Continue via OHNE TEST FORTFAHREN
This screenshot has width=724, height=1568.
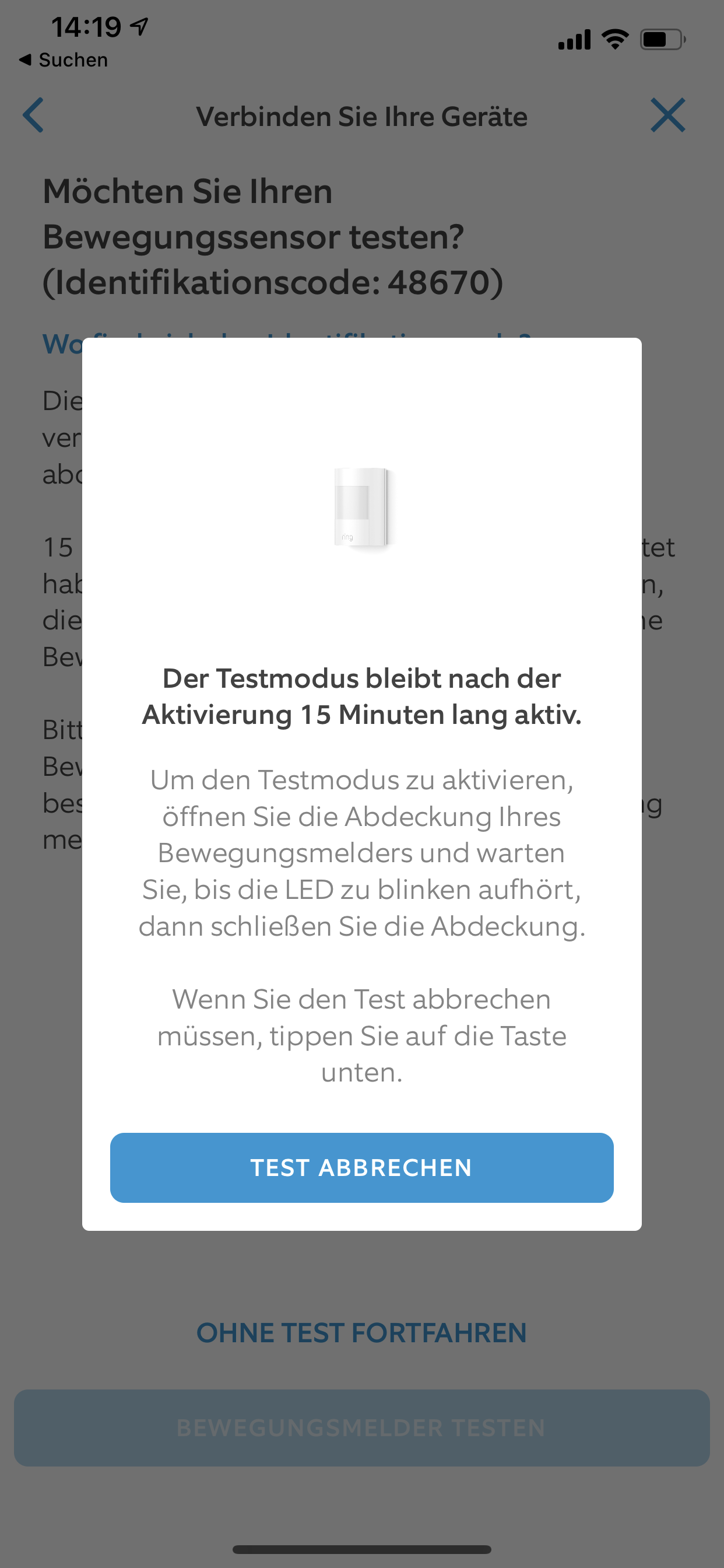pos(361,1332)
